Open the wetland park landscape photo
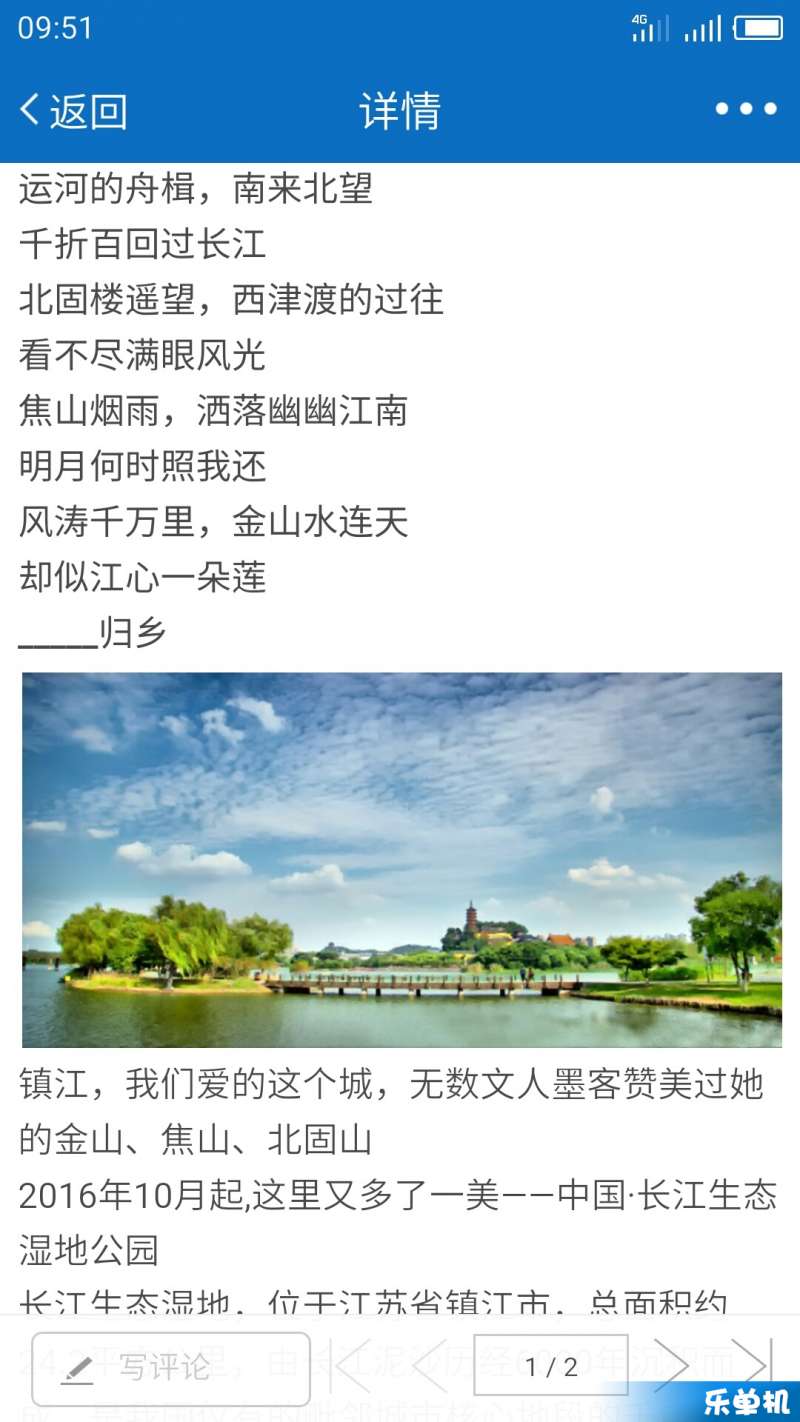Viewport: 800px width, 1422px height. (401, 860)
